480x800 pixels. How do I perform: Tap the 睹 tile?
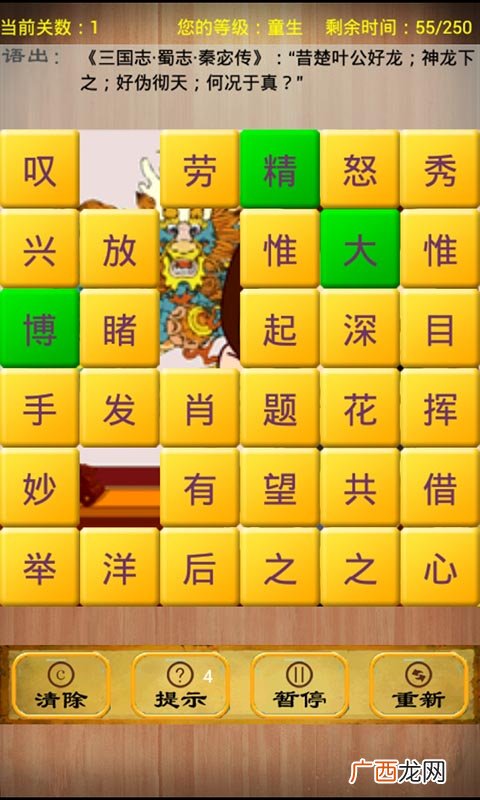(x=120, y=328)
